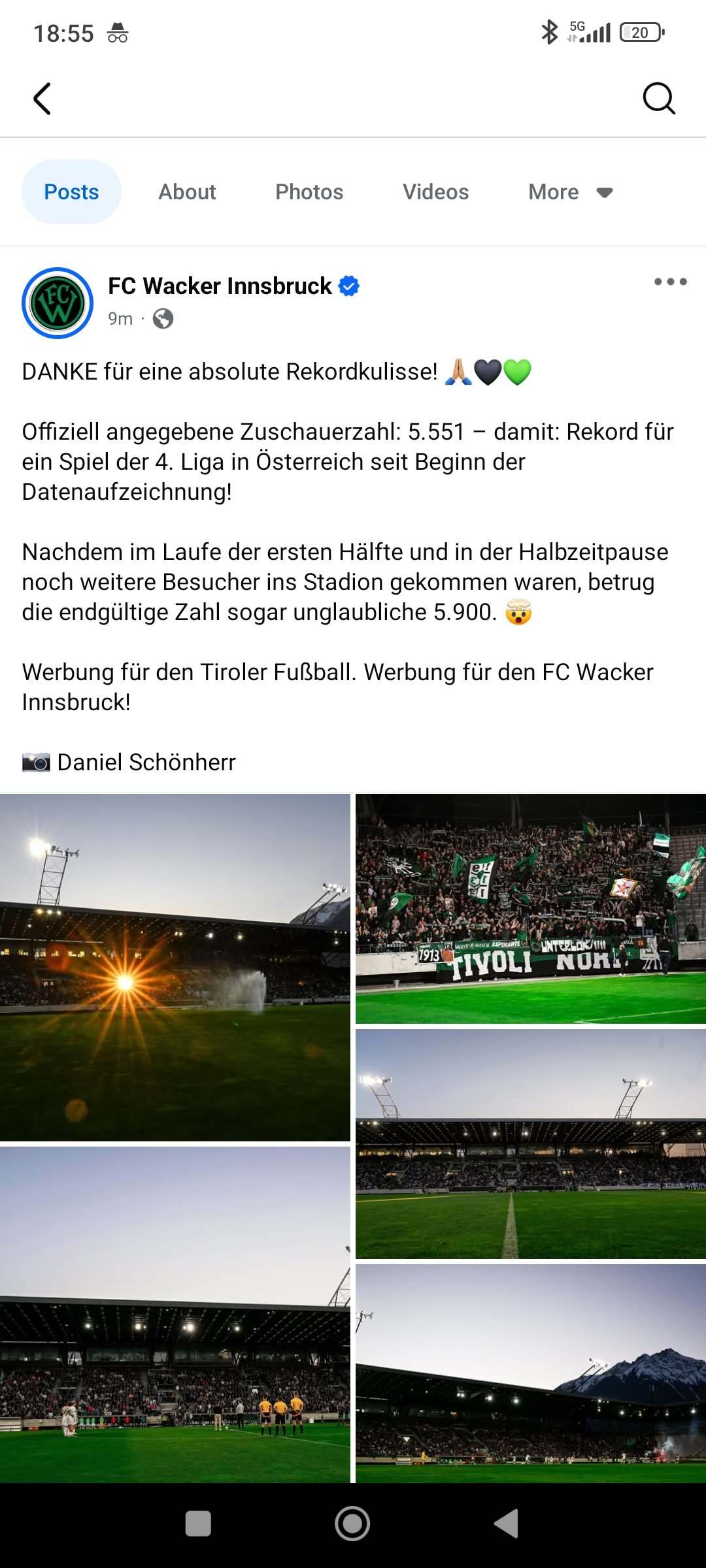Open the fans with Tivoli Nord banner photo
The height and width of the screenshot is (1568, 706).
pyautogui.click(x=531, y=909)
